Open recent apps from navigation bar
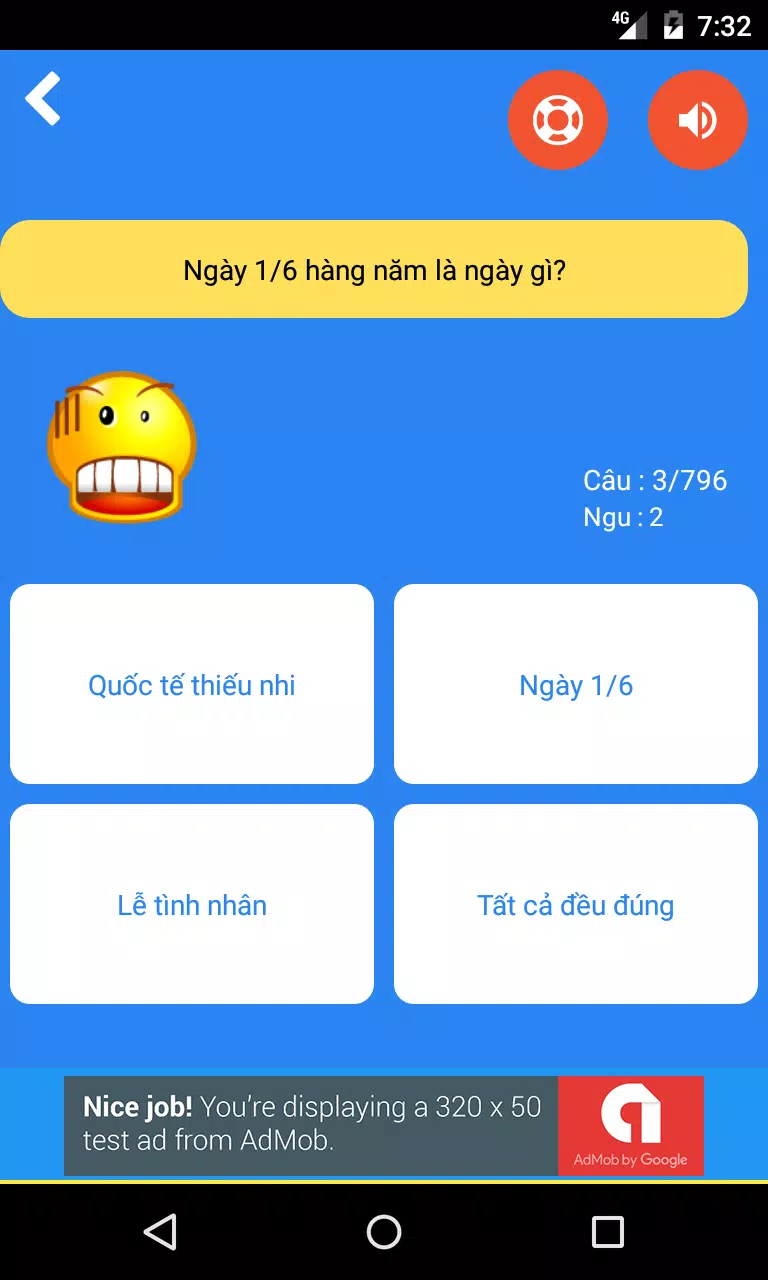Viewport: 768px width, 1280px height. (607, 1232)
